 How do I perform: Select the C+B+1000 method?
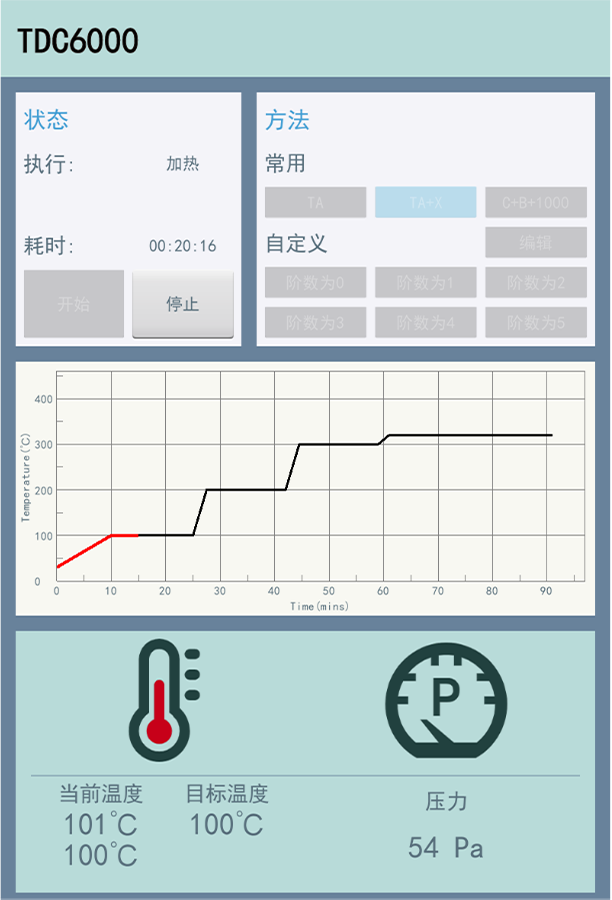tap(536, 202)
